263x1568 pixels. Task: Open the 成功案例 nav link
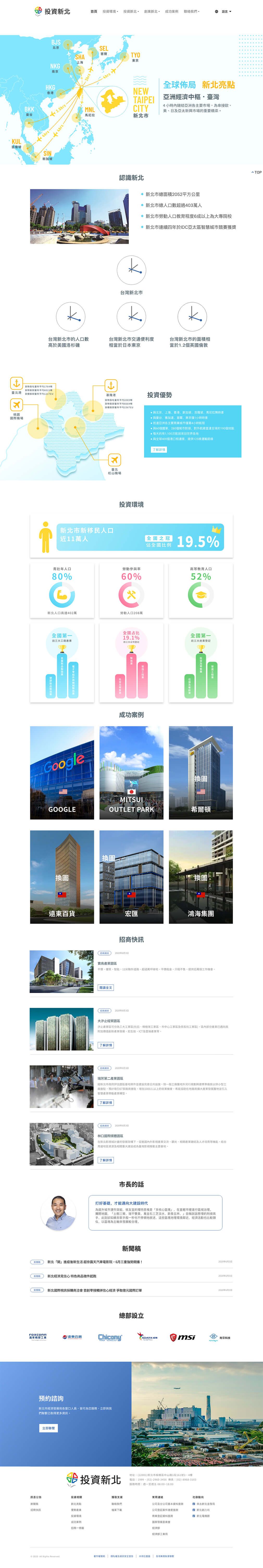172,11
